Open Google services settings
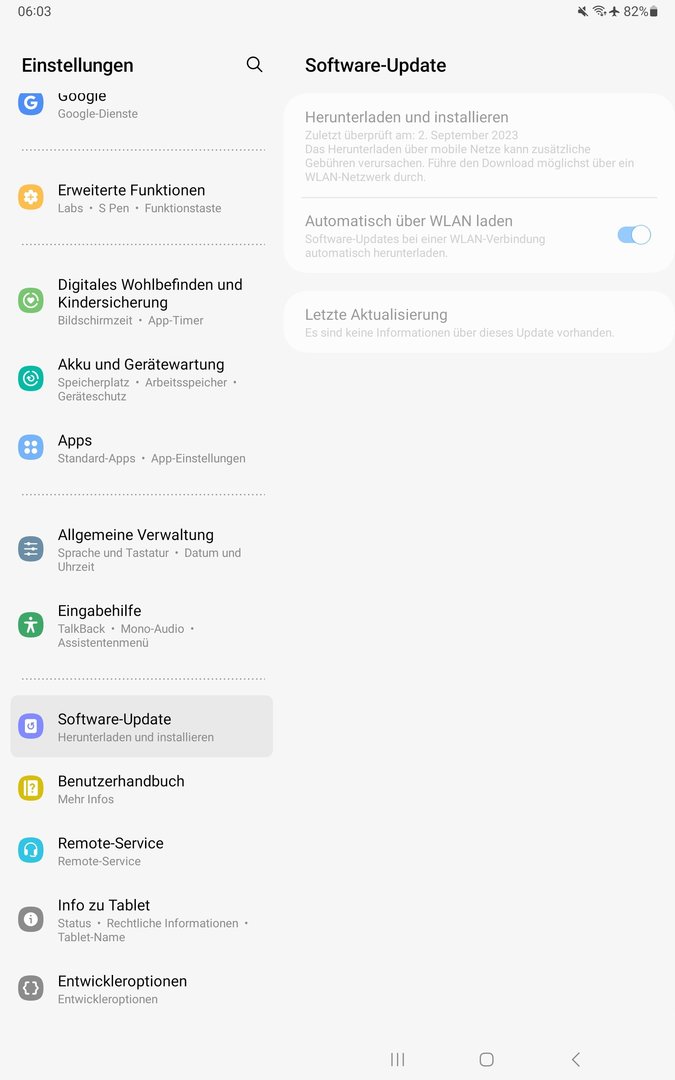Image resolution: width=675 pixels, height=1080 pixels. click(141, 107)
